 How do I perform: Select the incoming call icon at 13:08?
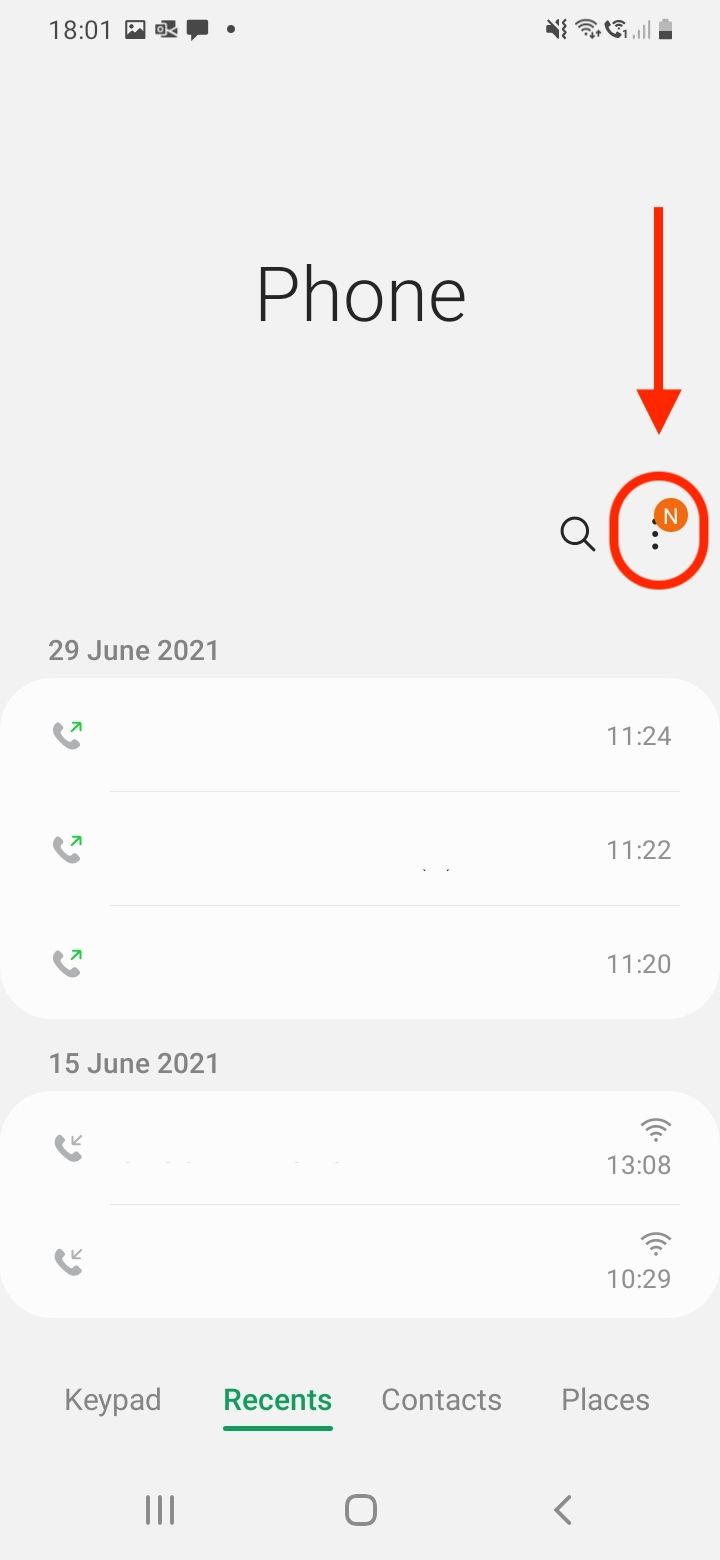[x=66, y=1146]
